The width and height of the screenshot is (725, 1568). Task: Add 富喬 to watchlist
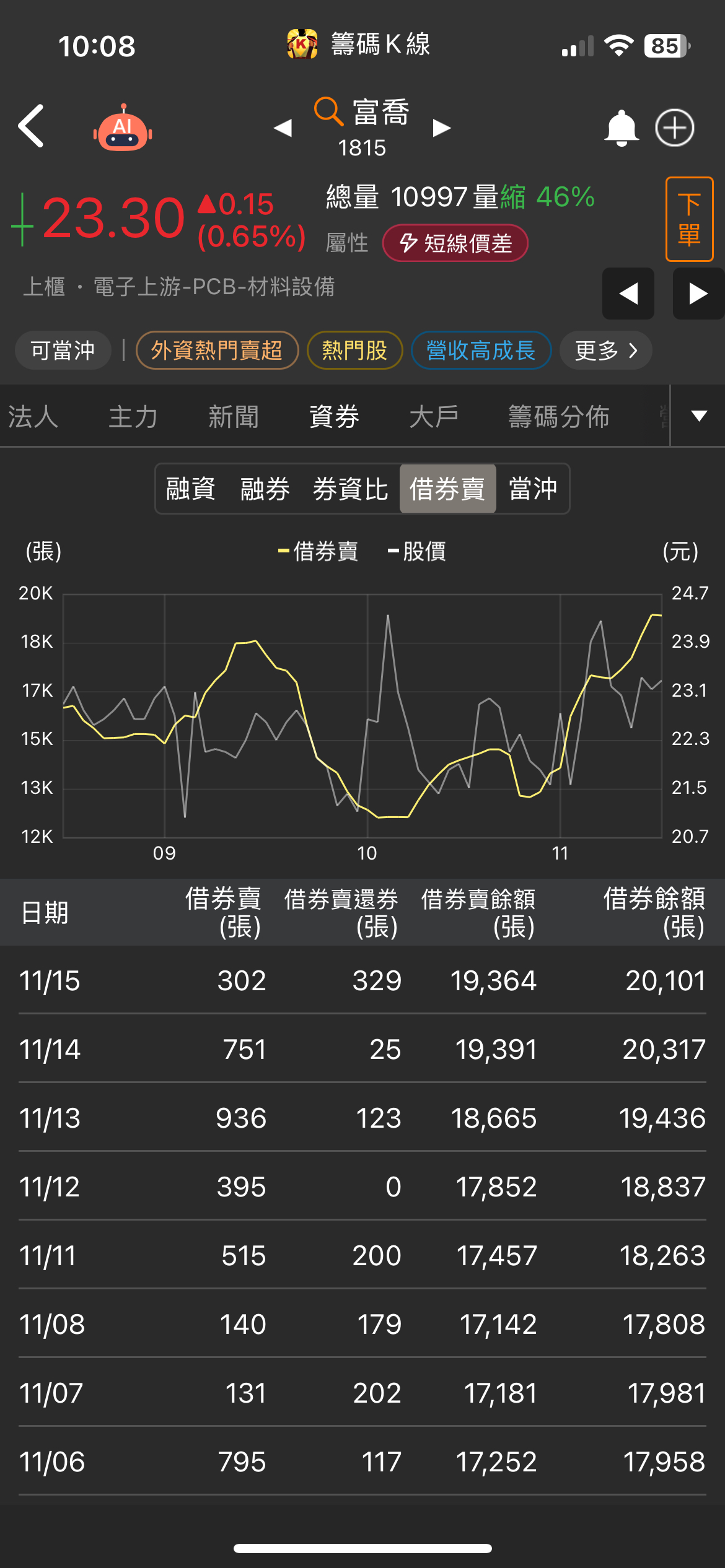coord(674,128)
